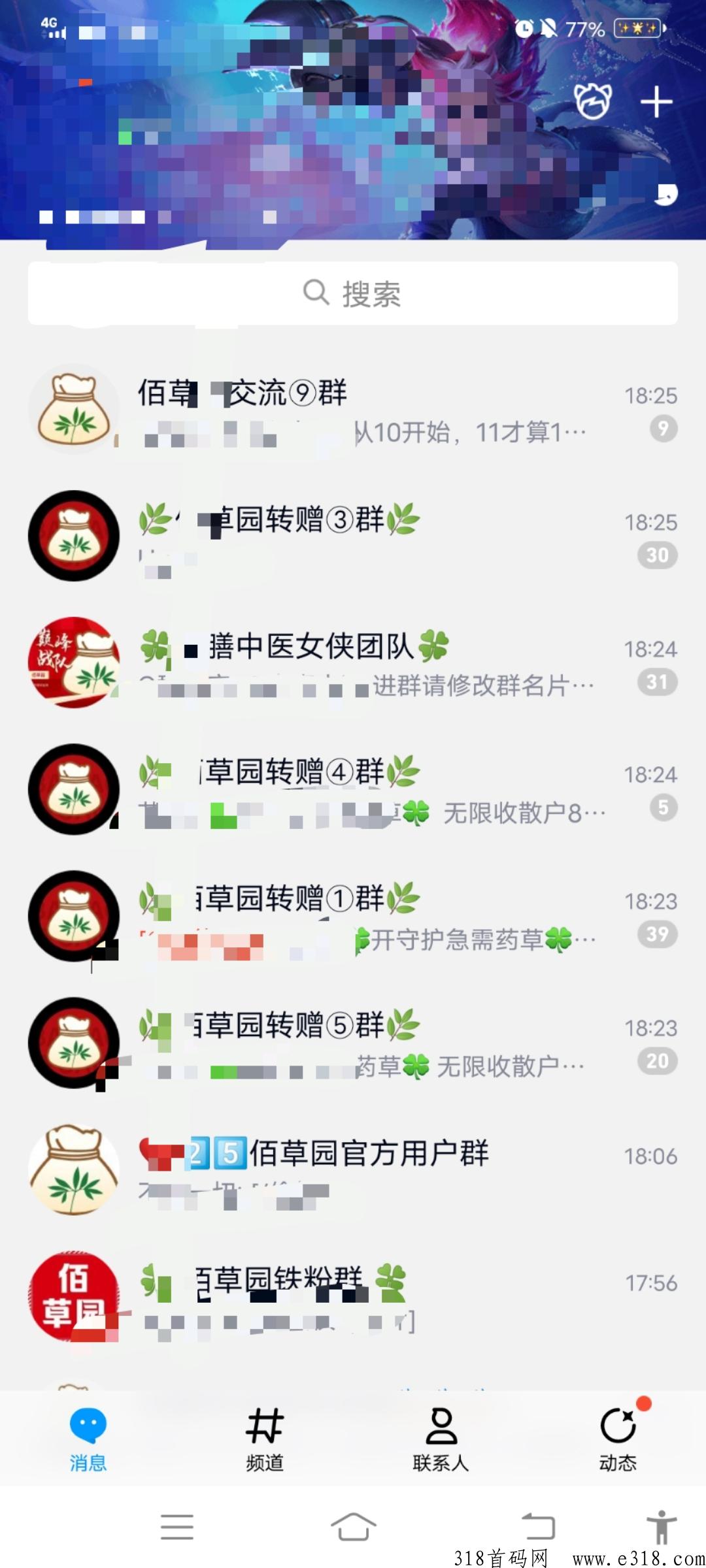Open the cat-face assistant icon
This screenshot has height=1568, width=706.
point(593,101)
